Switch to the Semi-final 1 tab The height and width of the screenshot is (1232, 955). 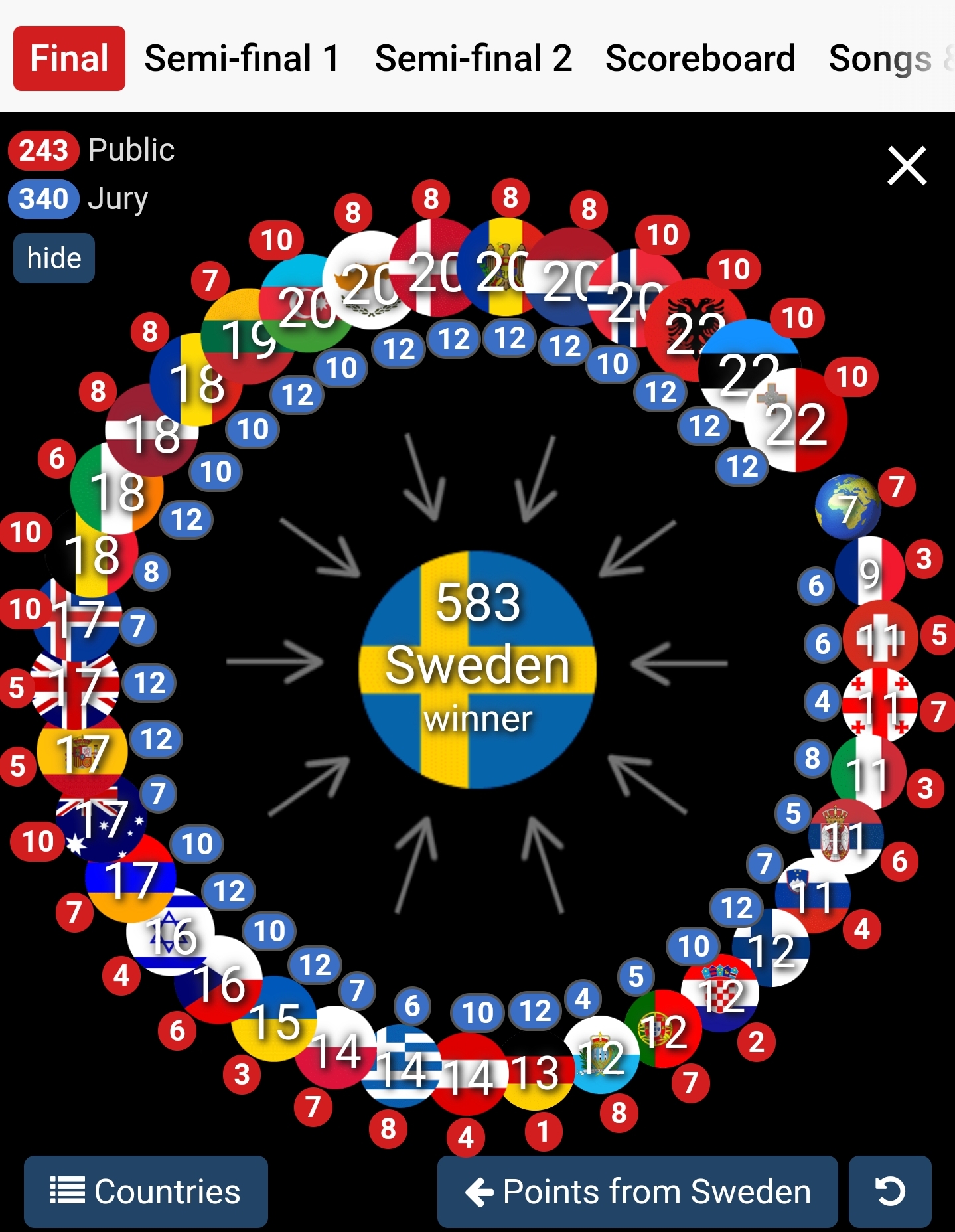242,58
